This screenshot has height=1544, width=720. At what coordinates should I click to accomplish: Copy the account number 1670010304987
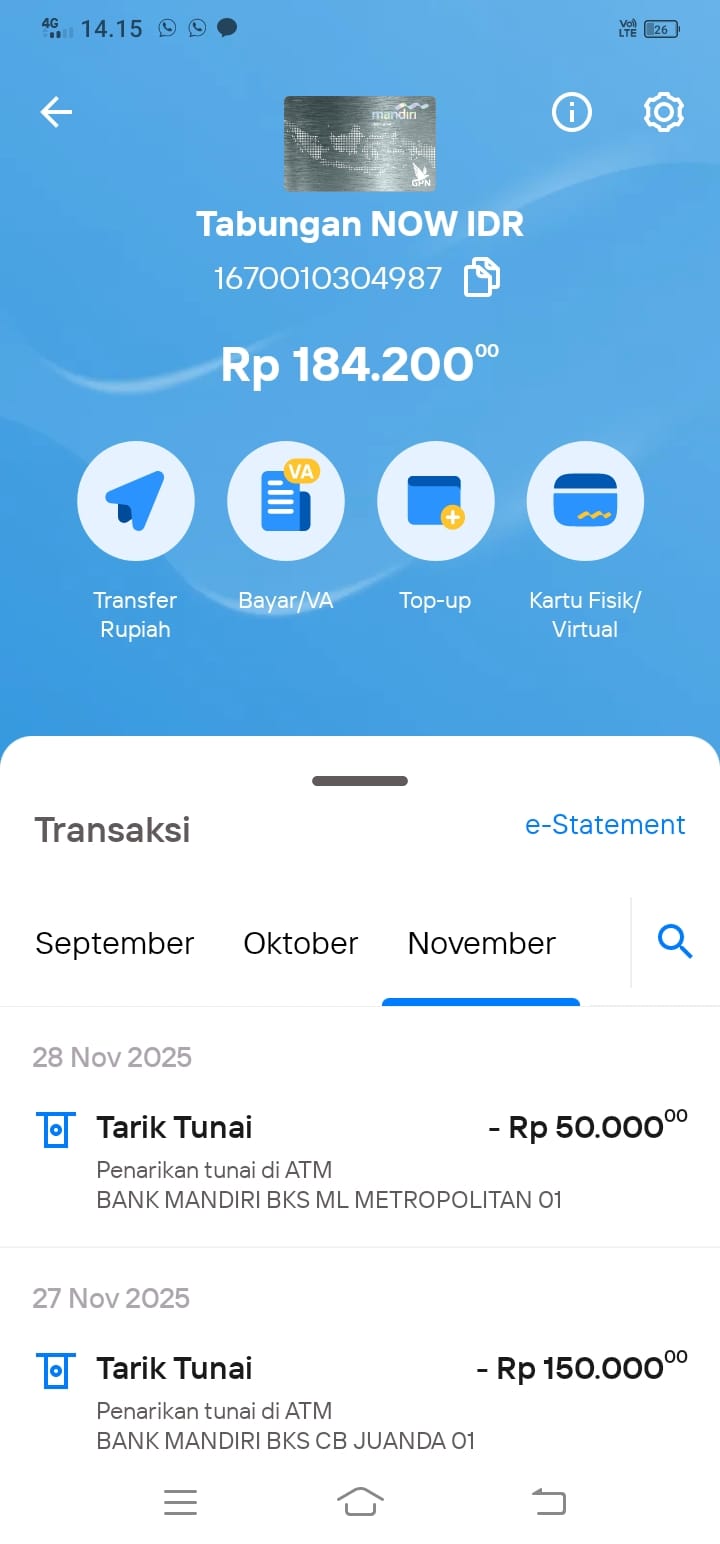pyautogui.click(x=482, y=278)
